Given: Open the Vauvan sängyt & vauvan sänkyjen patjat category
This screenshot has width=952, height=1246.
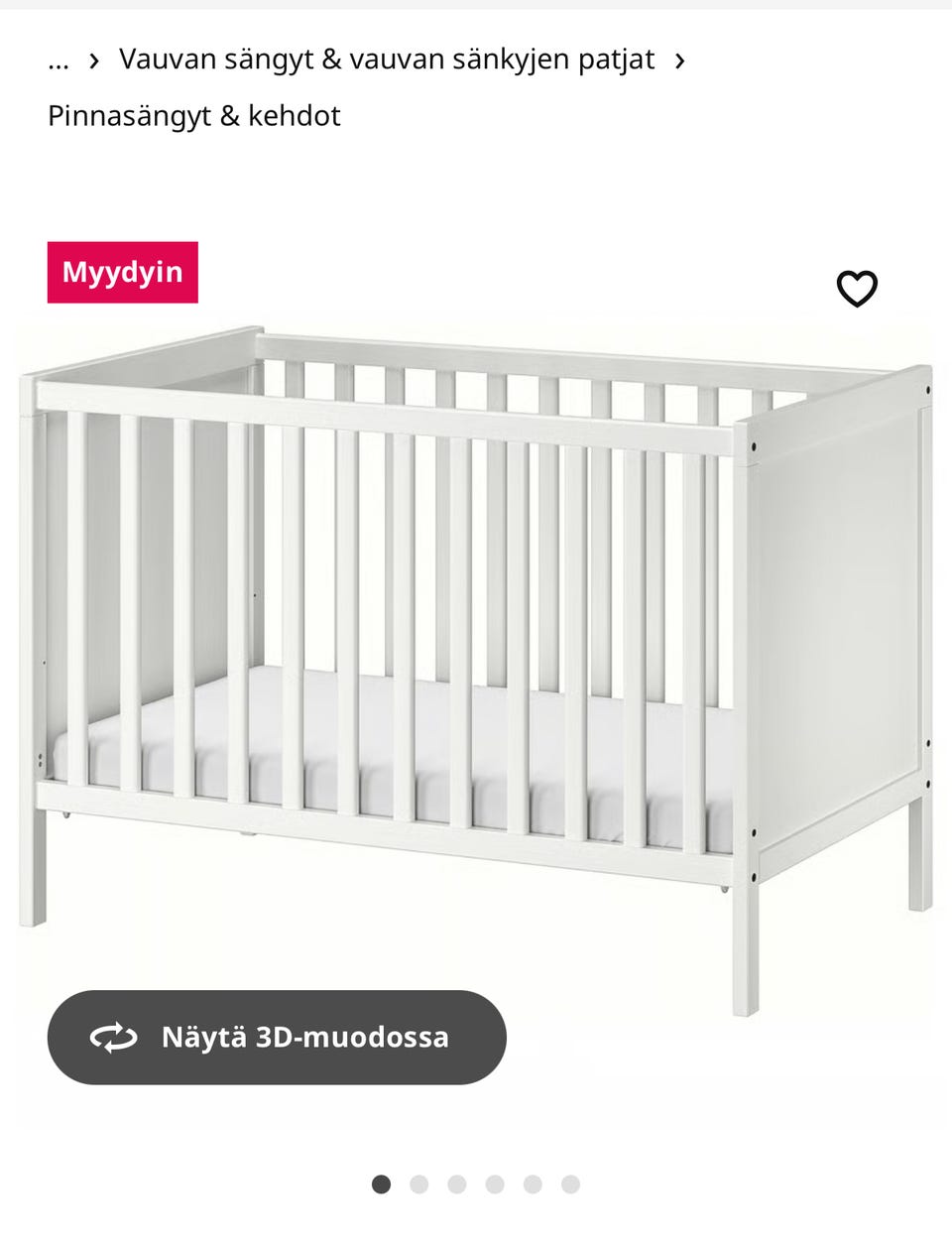Looking at the screenshot, I should pyautogui.click(x=387, y=60).
